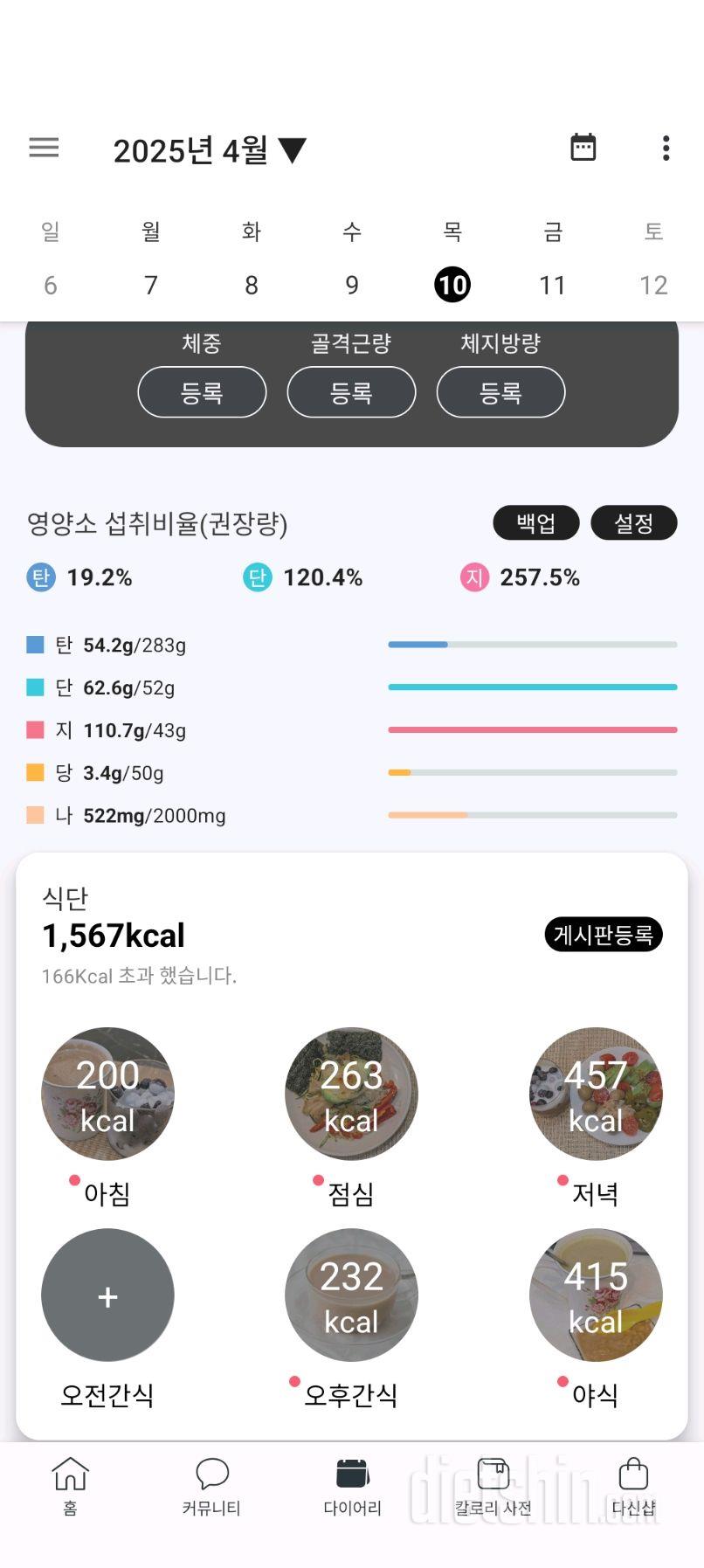The height and width of the screenshot is (1568, 704).
Task: Add a 오전간식 morning snack
Action: [107, 1295]
